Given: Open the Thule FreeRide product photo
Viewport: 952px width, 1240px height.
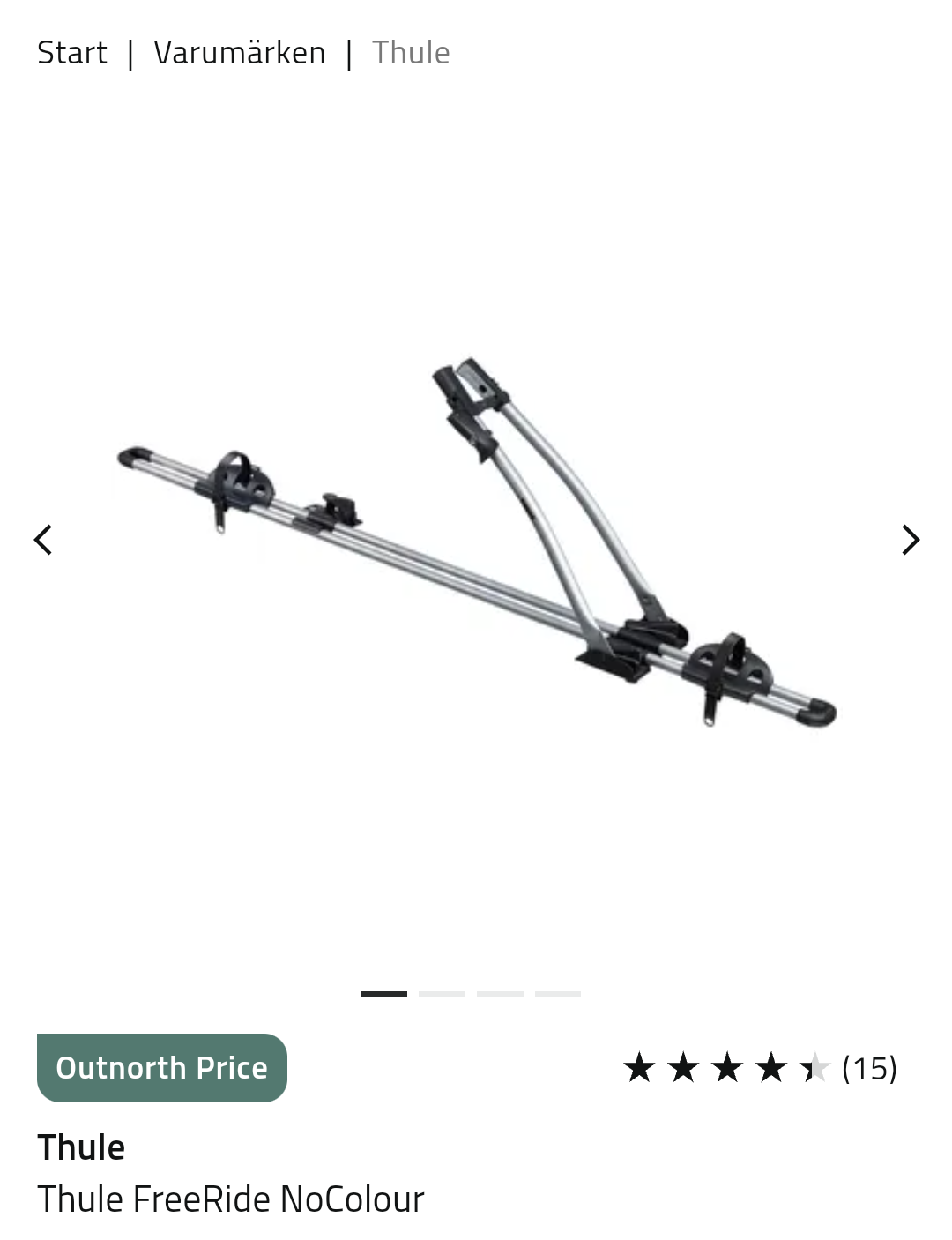Looking at the screenshot, I should pos(476,542).
